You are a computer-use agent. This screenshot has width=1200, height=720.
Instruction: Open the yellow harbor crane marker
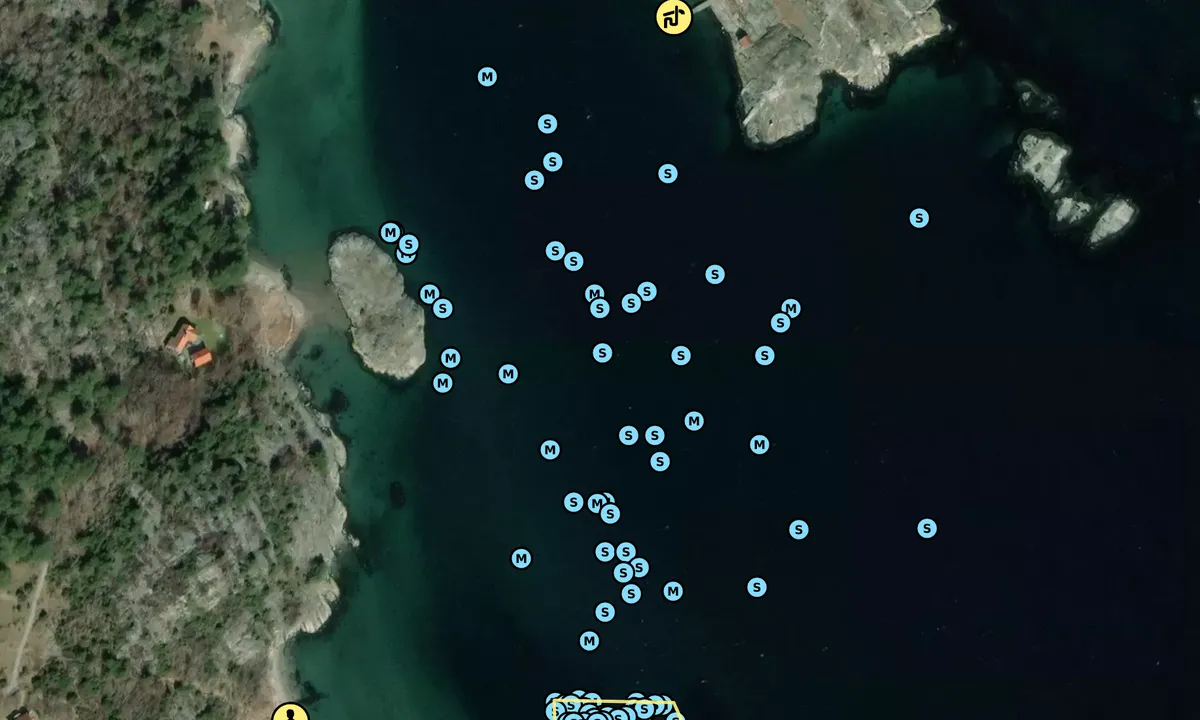(674, 17)
